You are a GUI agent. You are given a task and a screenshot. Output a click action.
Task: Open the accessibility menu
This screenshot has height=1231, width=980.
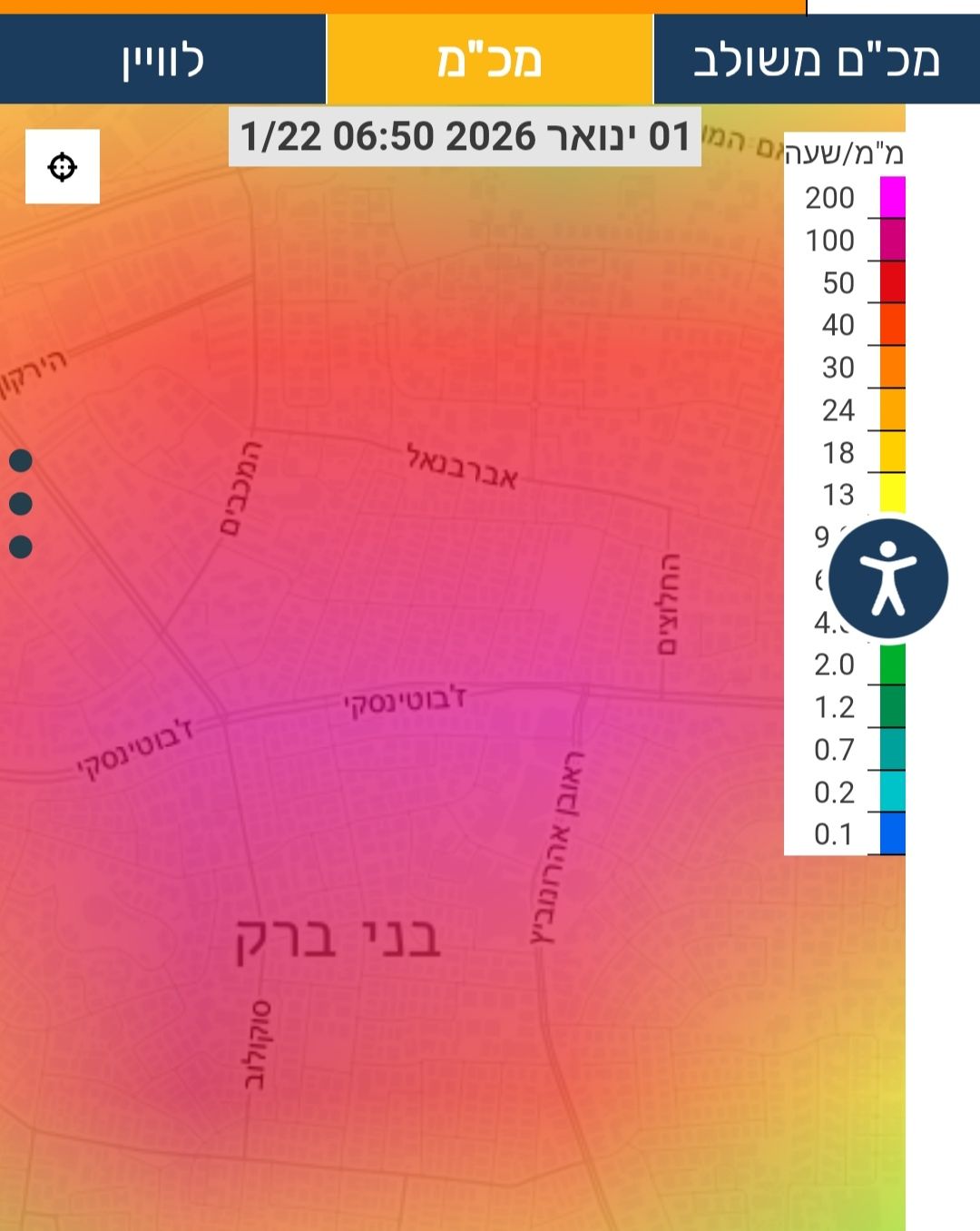click(887, 578)
